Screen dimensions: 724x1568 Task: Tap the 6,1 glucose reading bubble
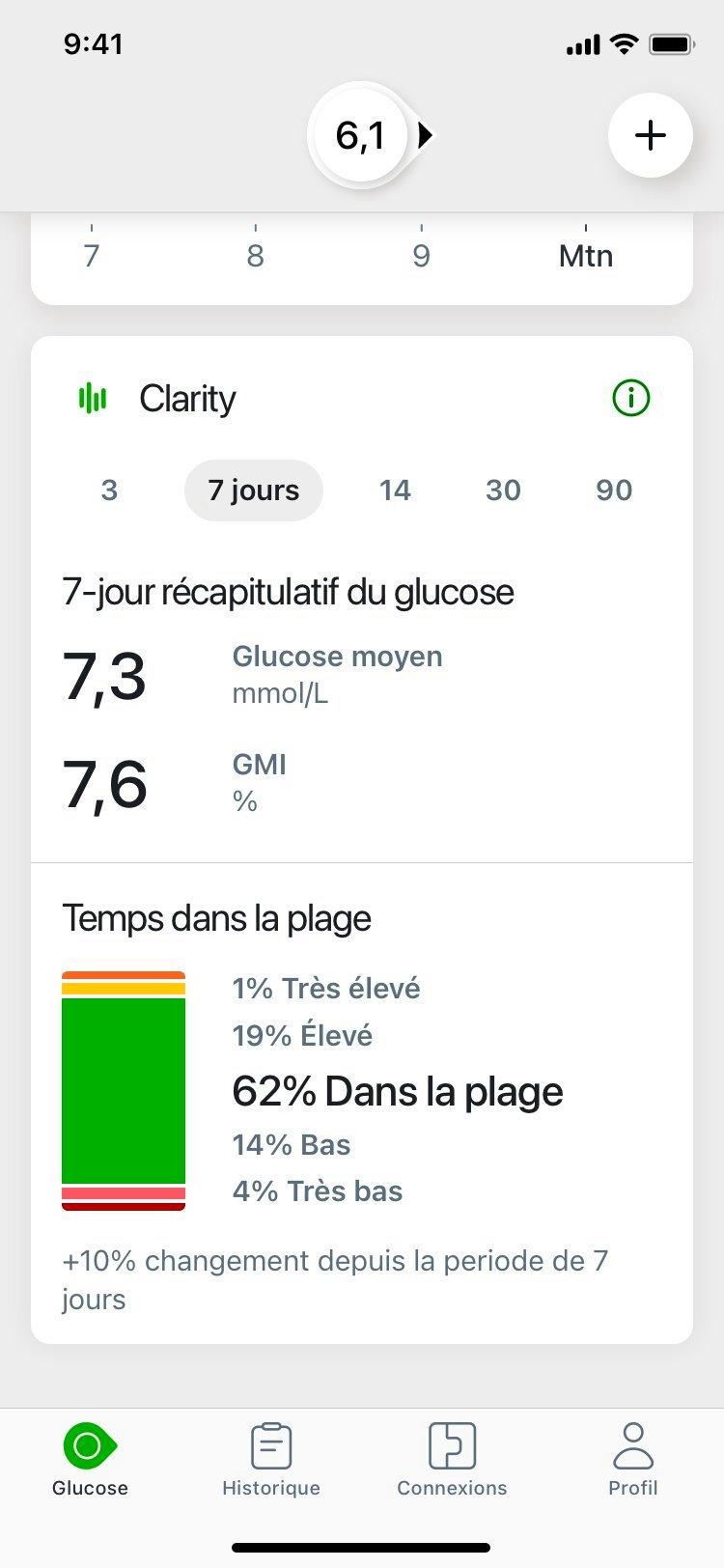click(361, 135)
